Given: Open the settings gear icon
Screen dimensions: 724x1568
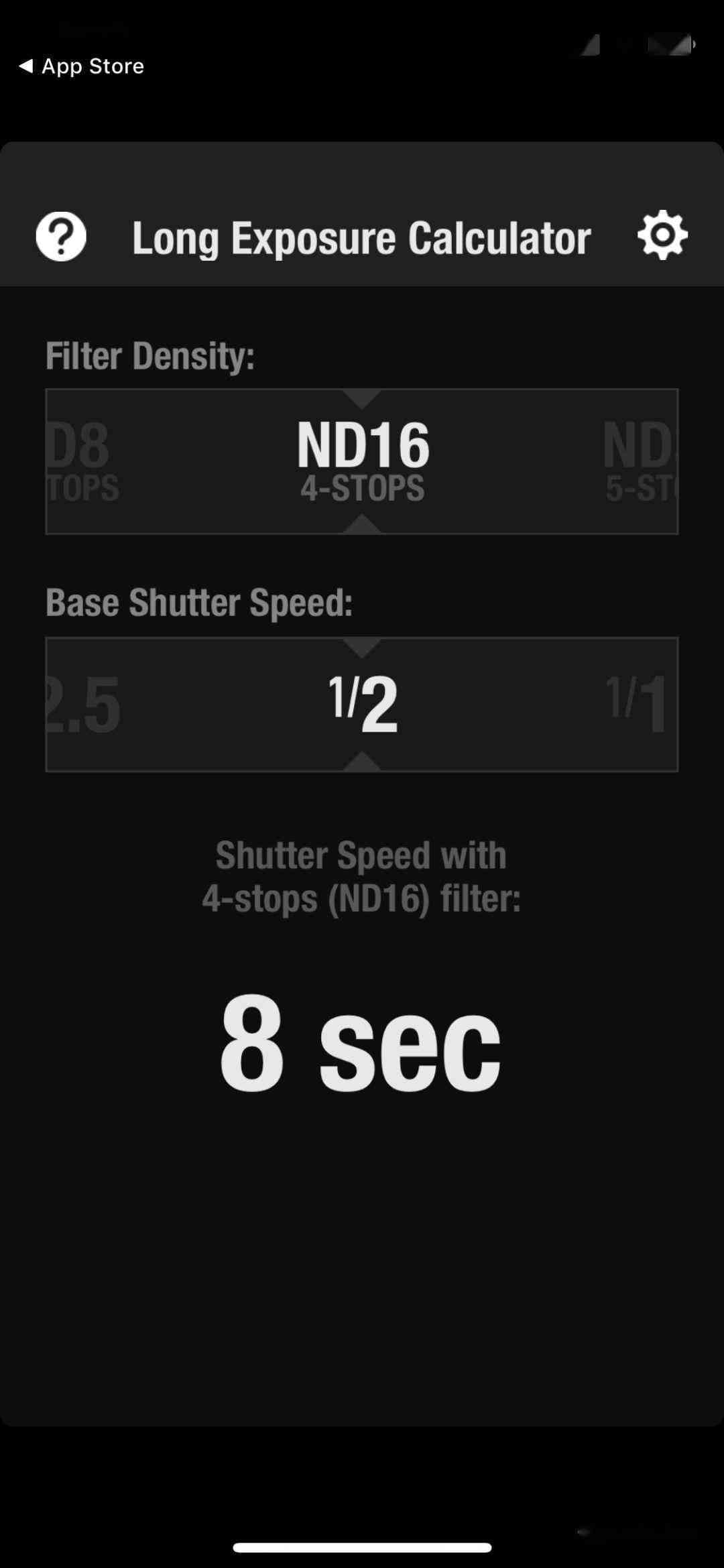Looking at the screenshot, I should [662, 235].
